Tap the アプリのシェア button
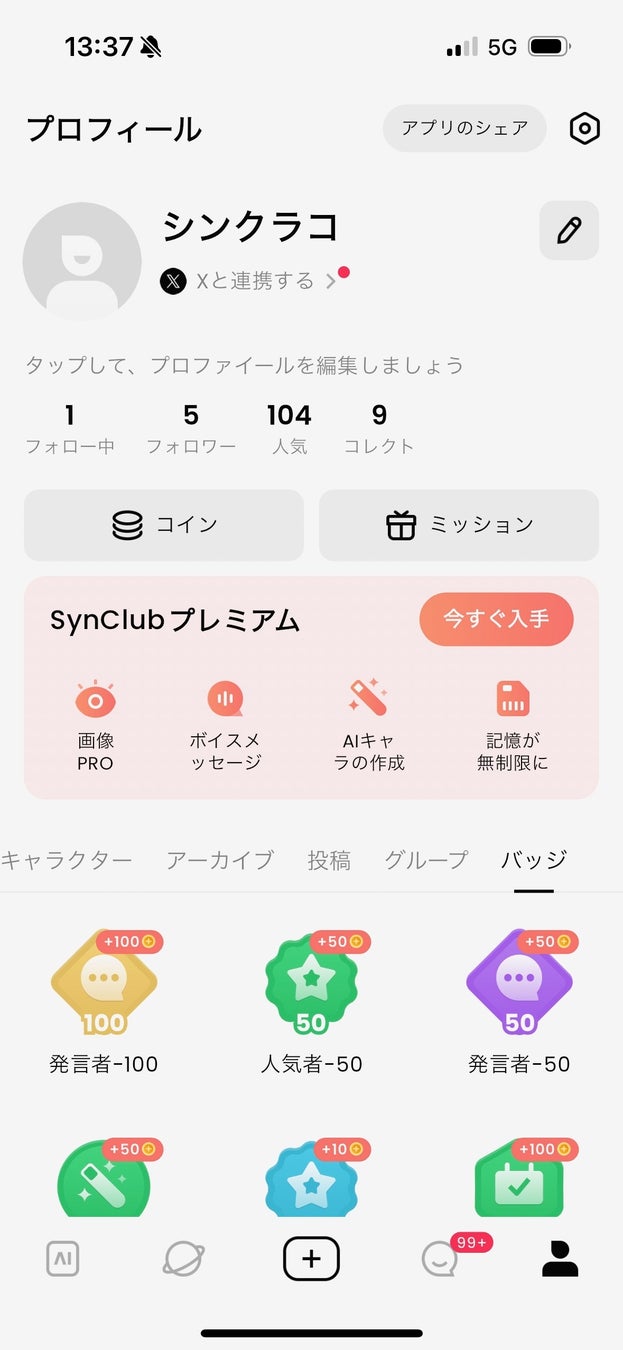The image size is (623, 1350). (x=464, y=128)
